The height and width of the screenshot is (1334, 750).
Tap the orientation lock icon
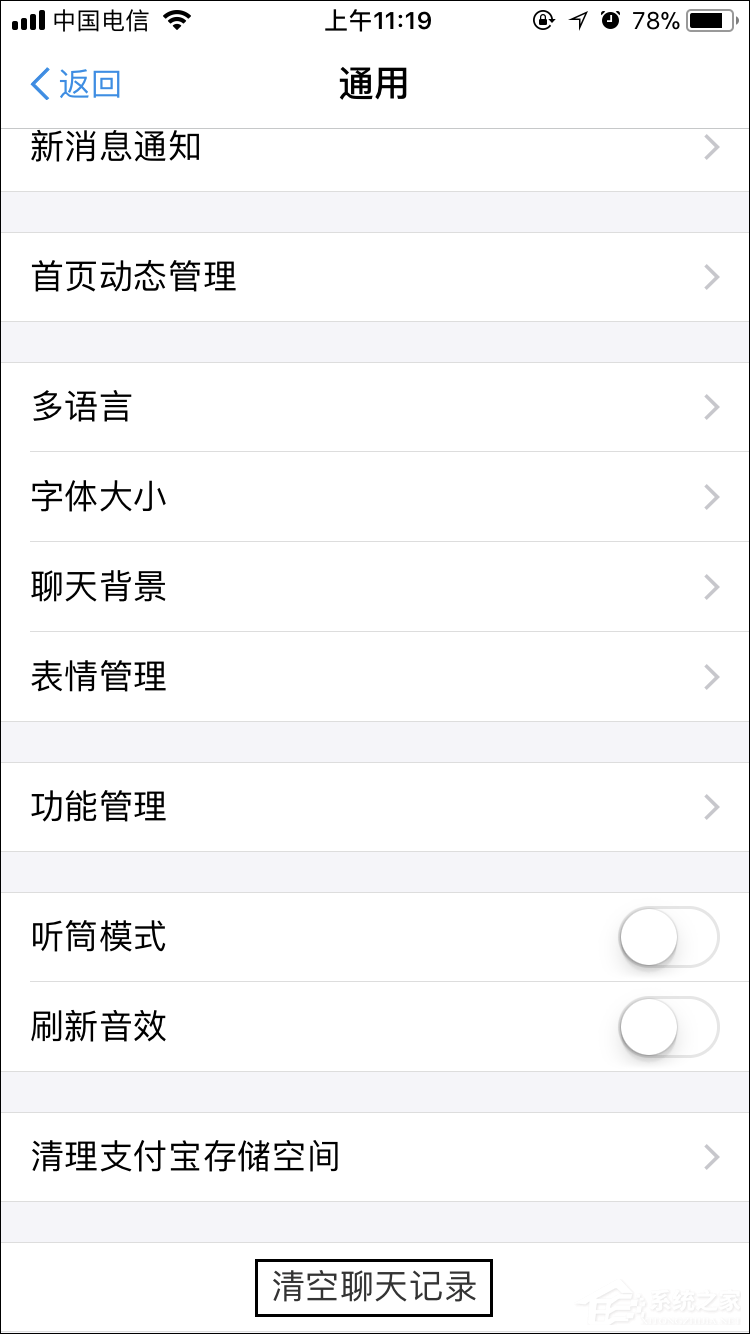tap(541, 18)
